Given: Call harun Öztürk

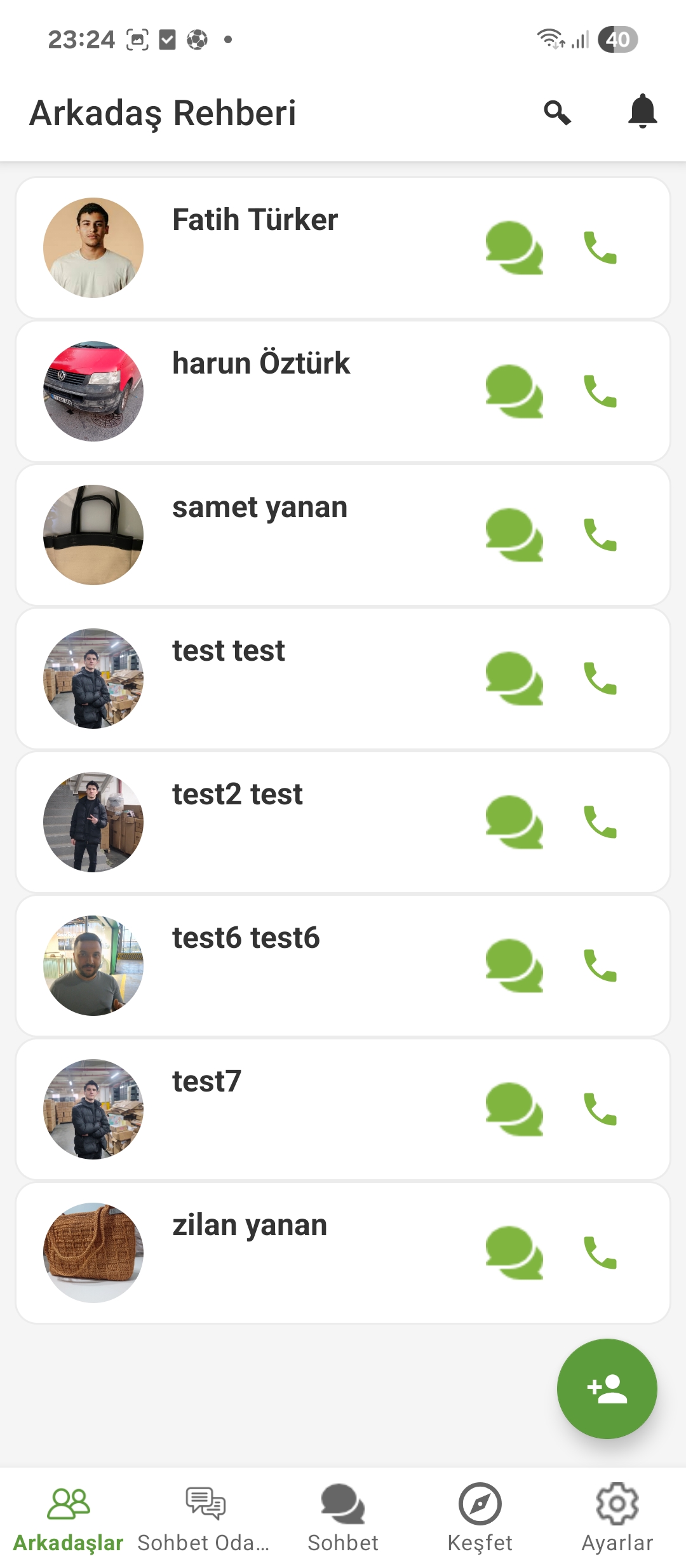Looking at the screenshot, I should pos(600,391).
